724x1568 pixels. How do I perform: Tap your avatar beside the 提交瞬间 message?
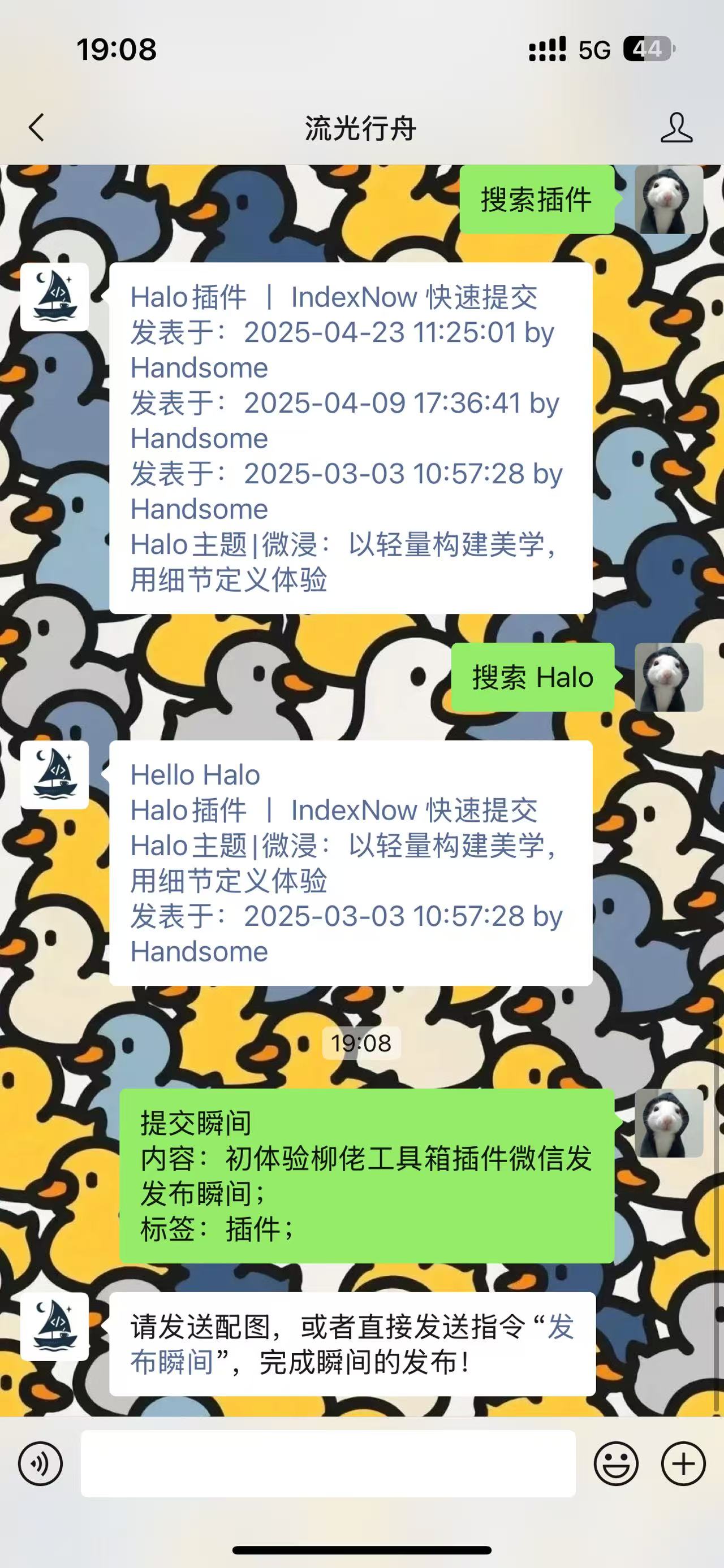point(669,1123)
